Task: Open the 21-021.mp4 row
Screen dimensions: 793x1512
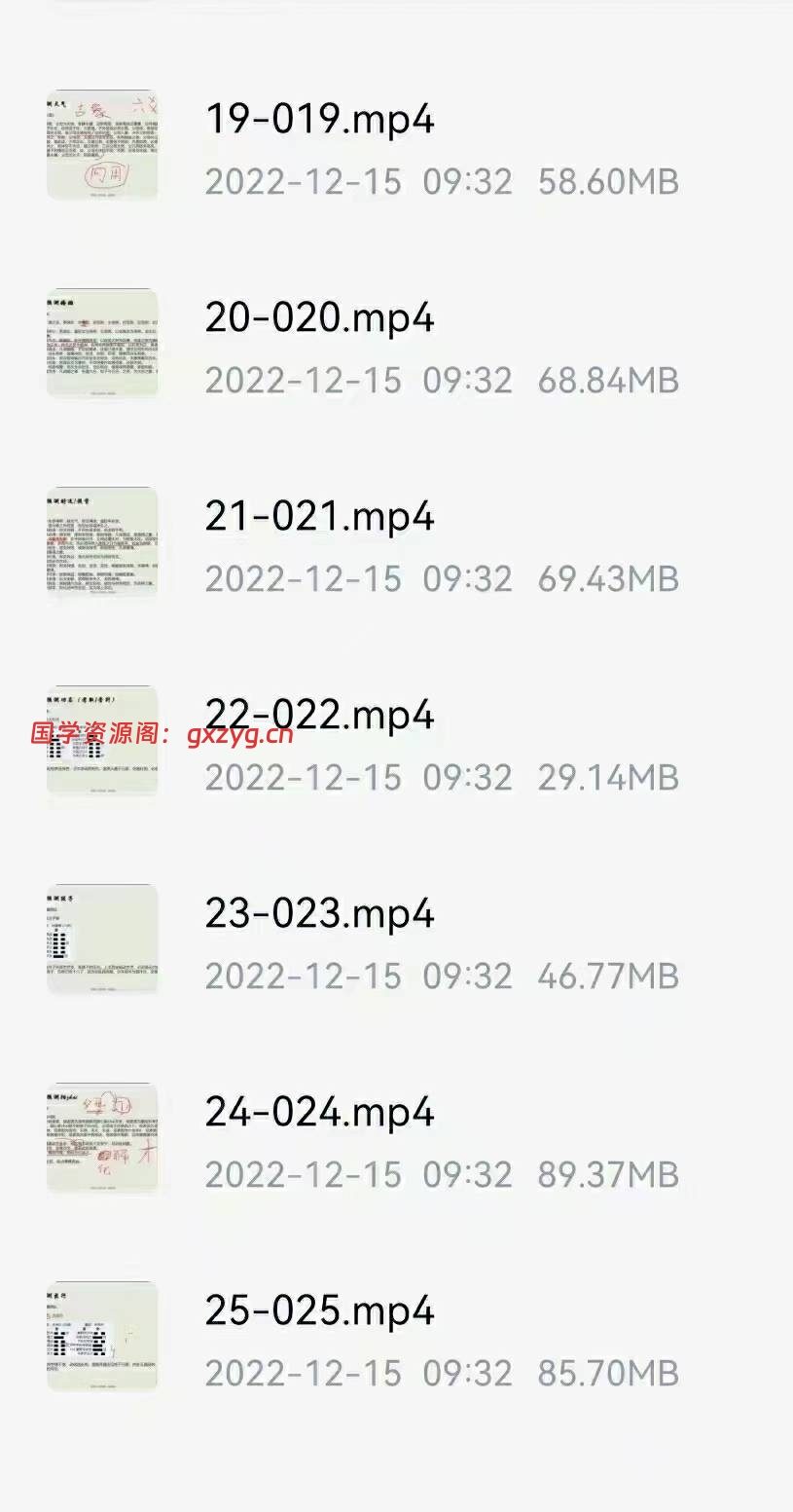Action: [x=319, y=518]
